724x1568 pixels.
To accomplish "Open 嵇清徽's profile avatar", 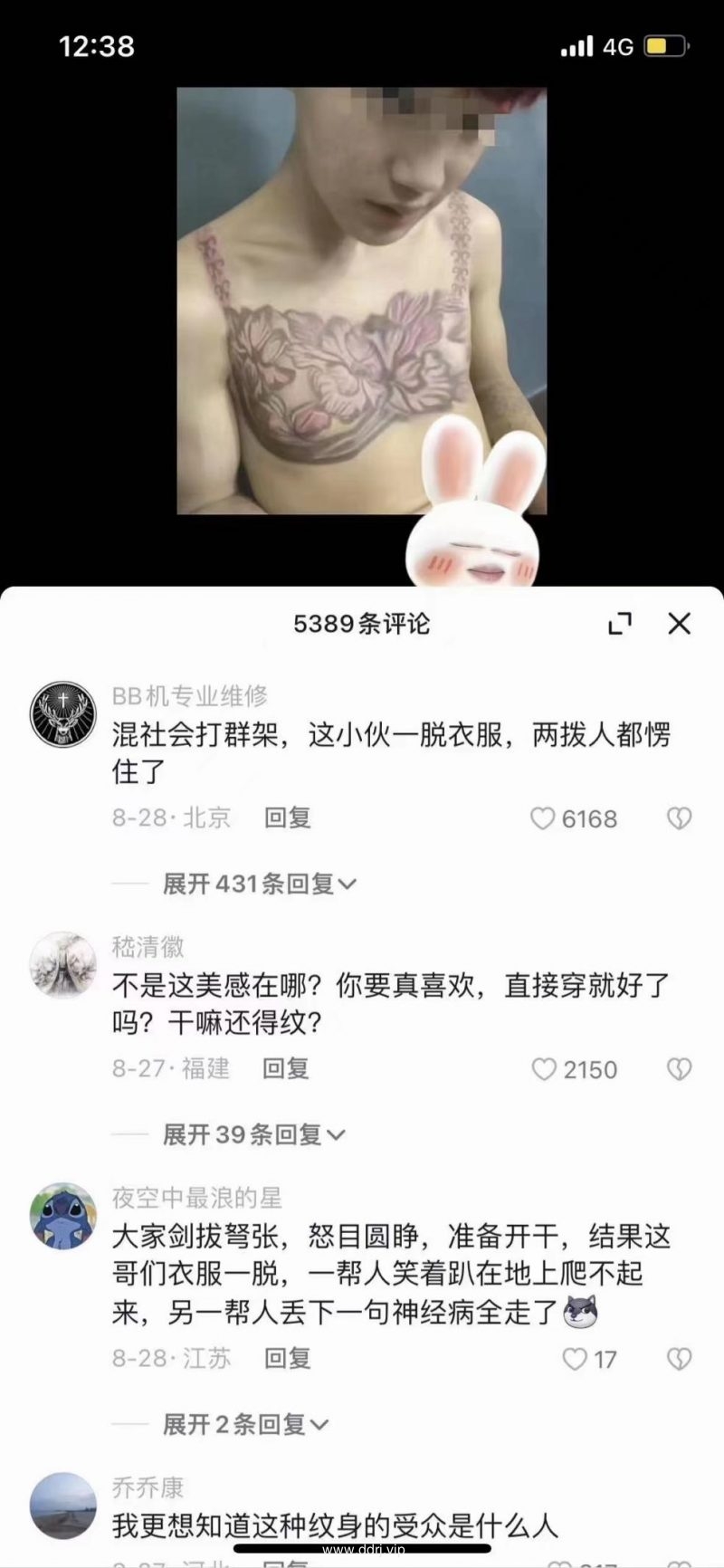I will click(63, 965).
